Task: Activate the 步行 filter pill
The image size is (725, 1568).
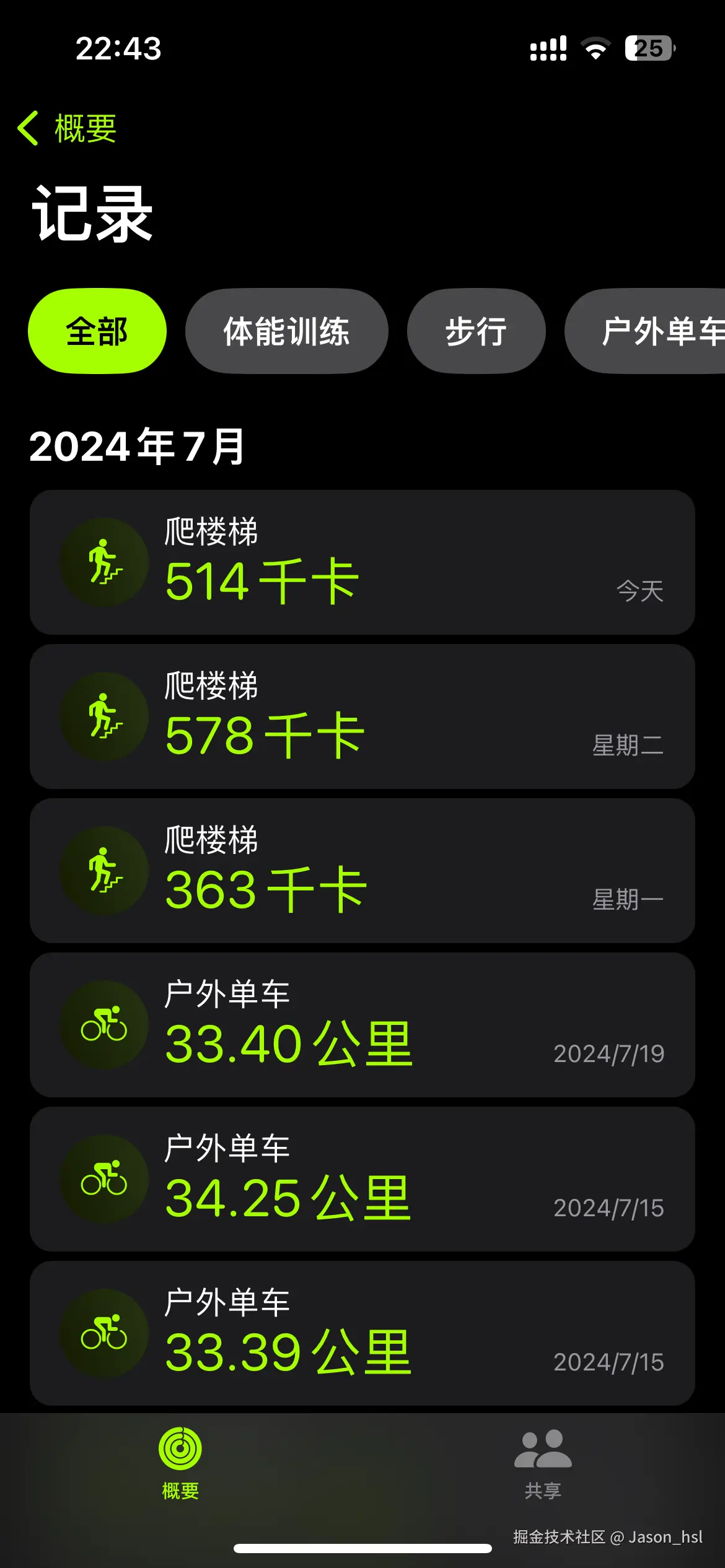Action: click(x=476, y=331)
